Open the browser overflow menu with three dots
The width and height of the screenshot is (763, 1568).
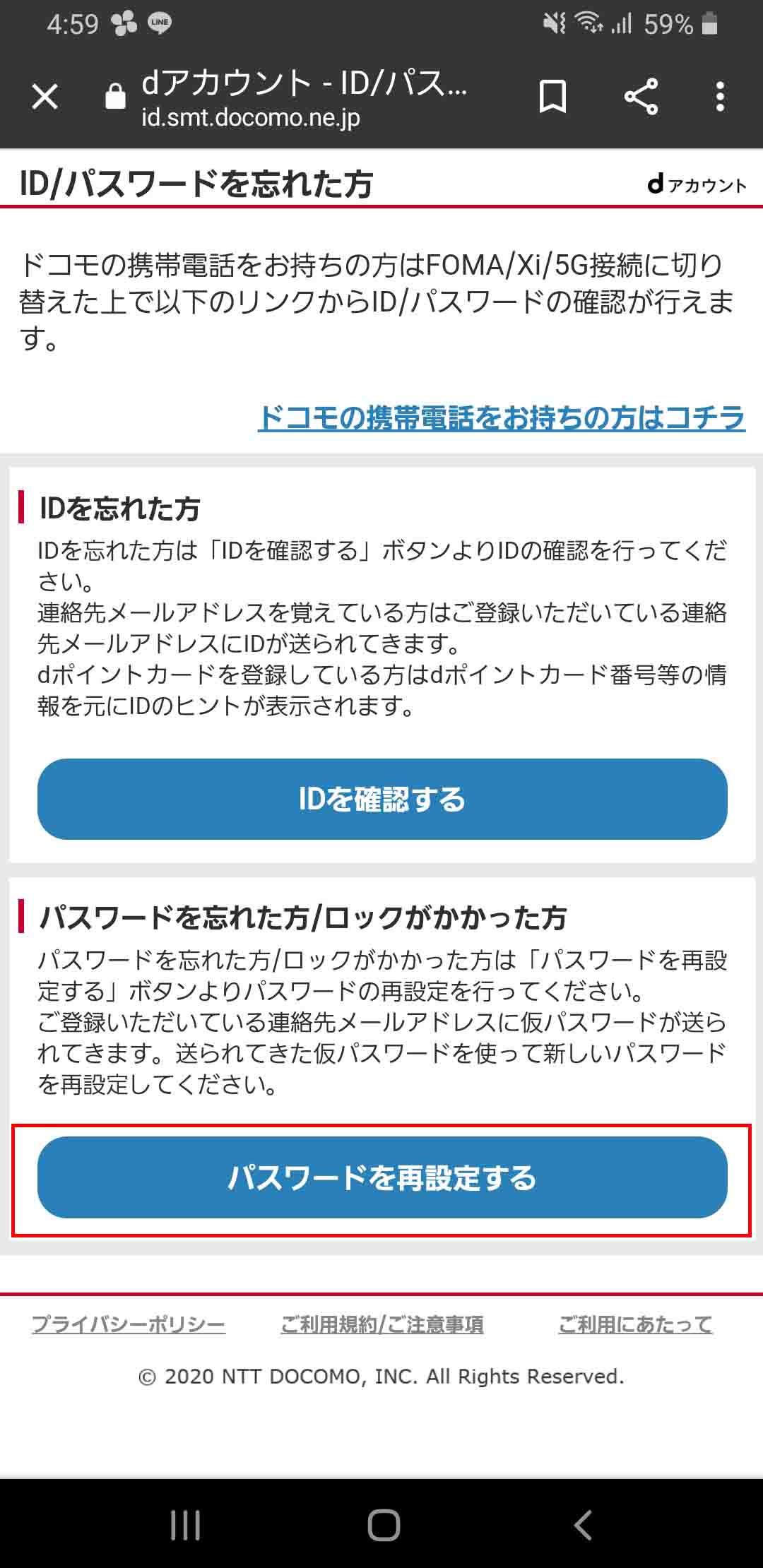[721, 97]
